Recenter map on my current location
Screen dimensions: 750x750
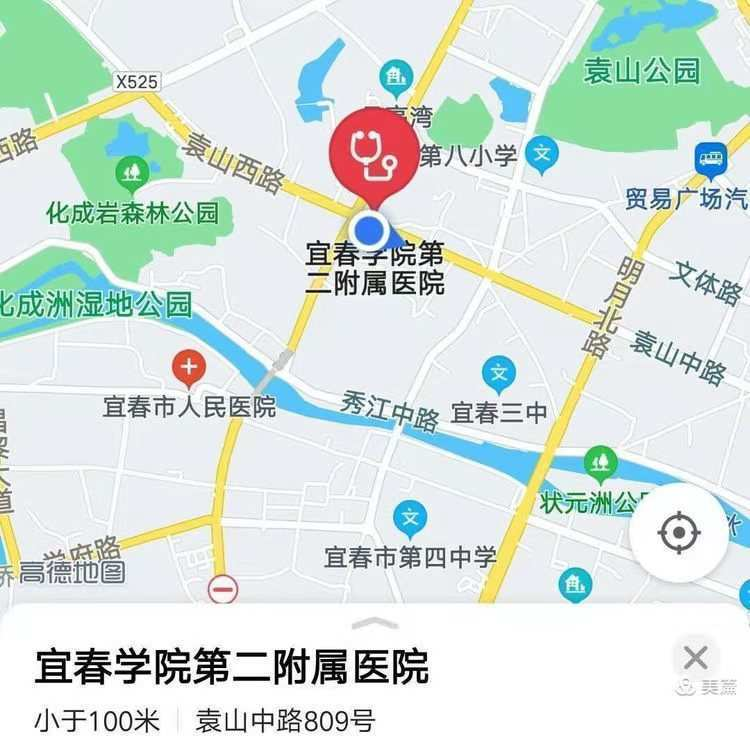(x=679, y=533)
